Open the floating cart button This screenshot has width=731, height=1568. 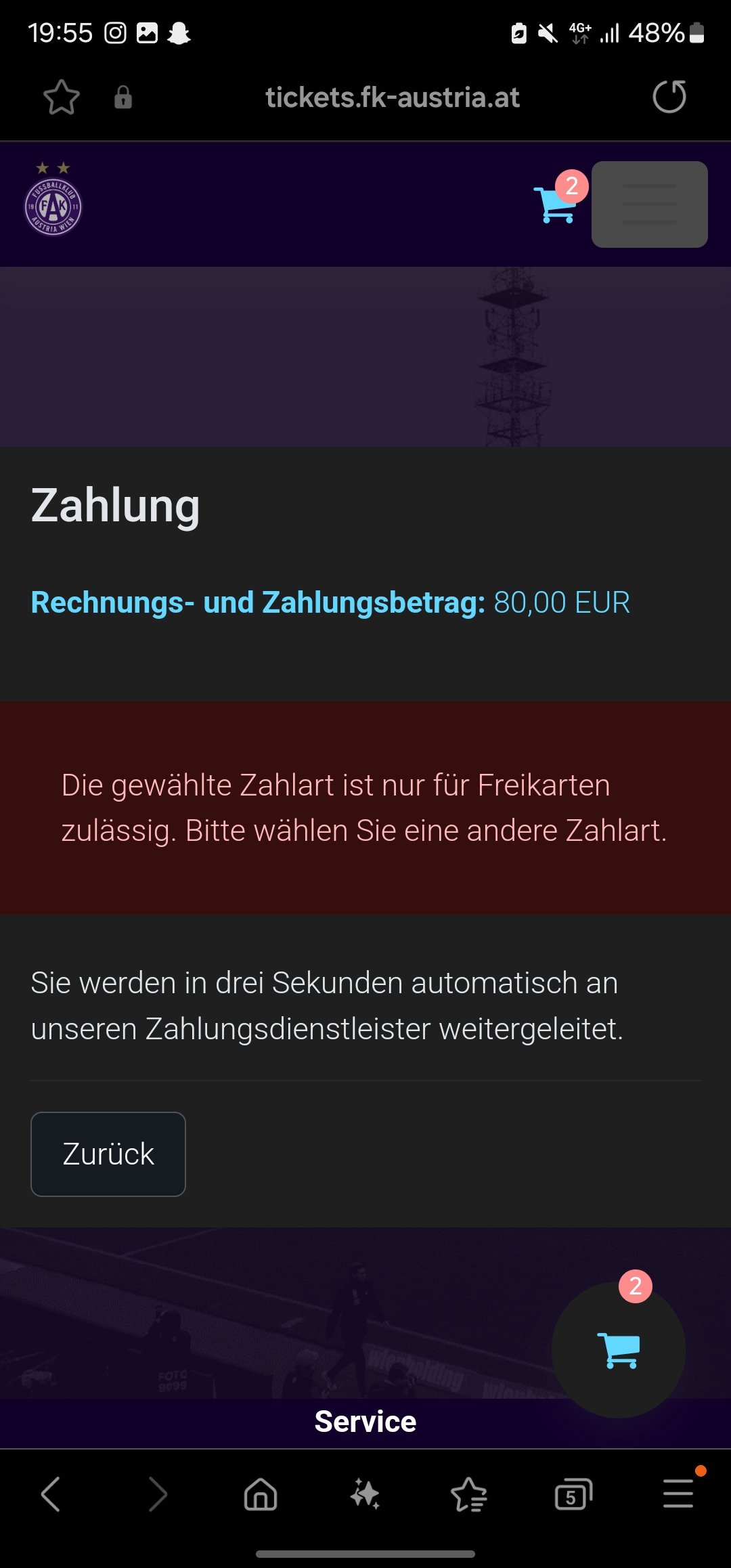[x=619, y=1350]
